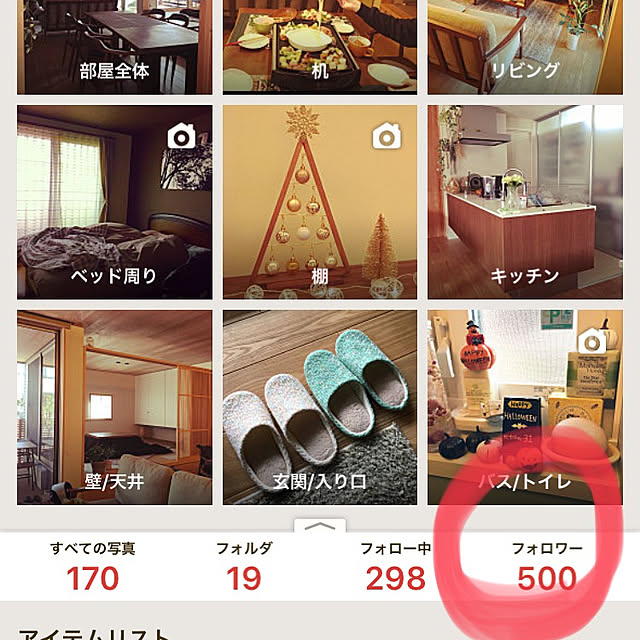This screenshot has width=640, height=640.
Task: Open the 部屋全体 photo category
Action: point(115,47)
